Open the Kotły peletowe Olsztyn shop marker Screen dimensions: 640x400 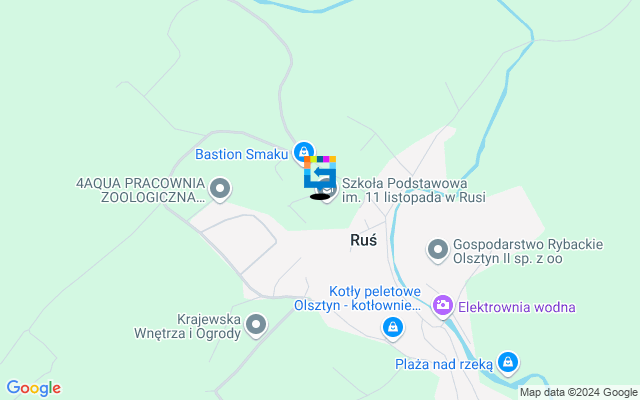click(394, 326)
